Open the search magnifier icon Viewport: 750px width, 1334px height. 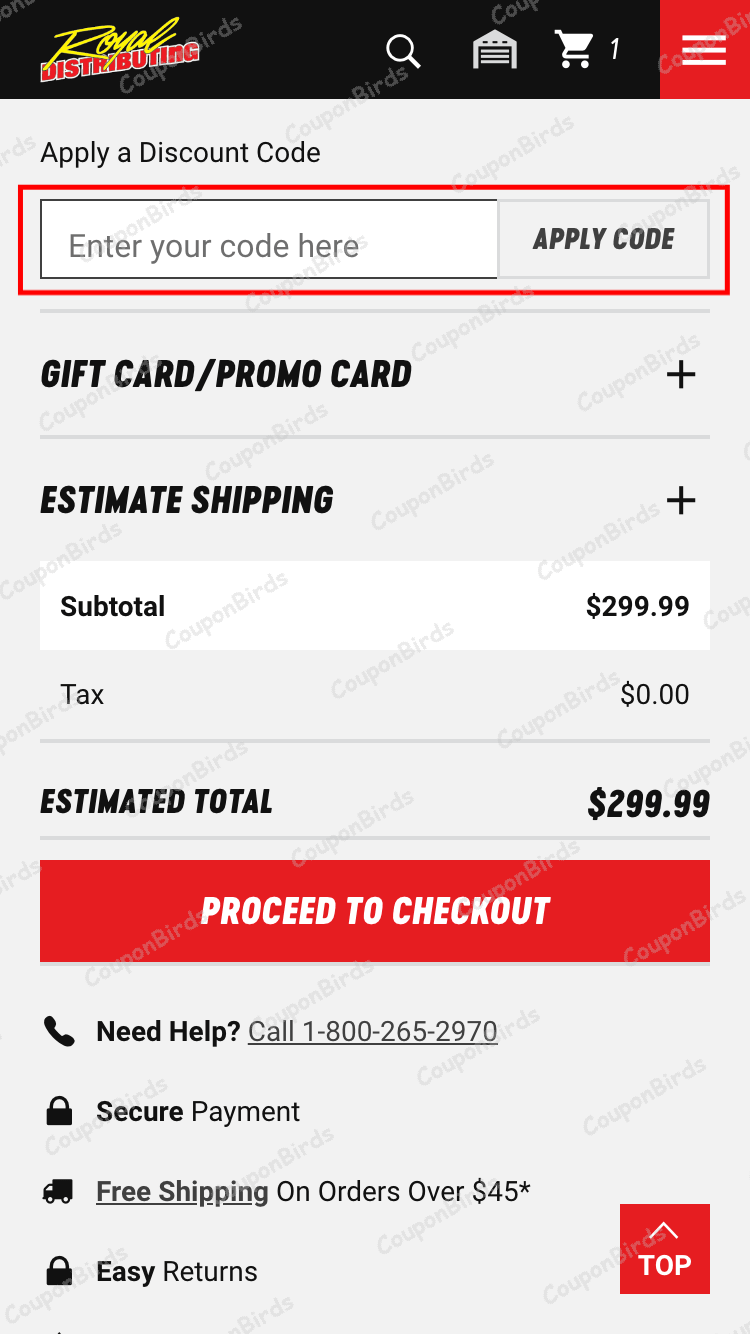403,50
